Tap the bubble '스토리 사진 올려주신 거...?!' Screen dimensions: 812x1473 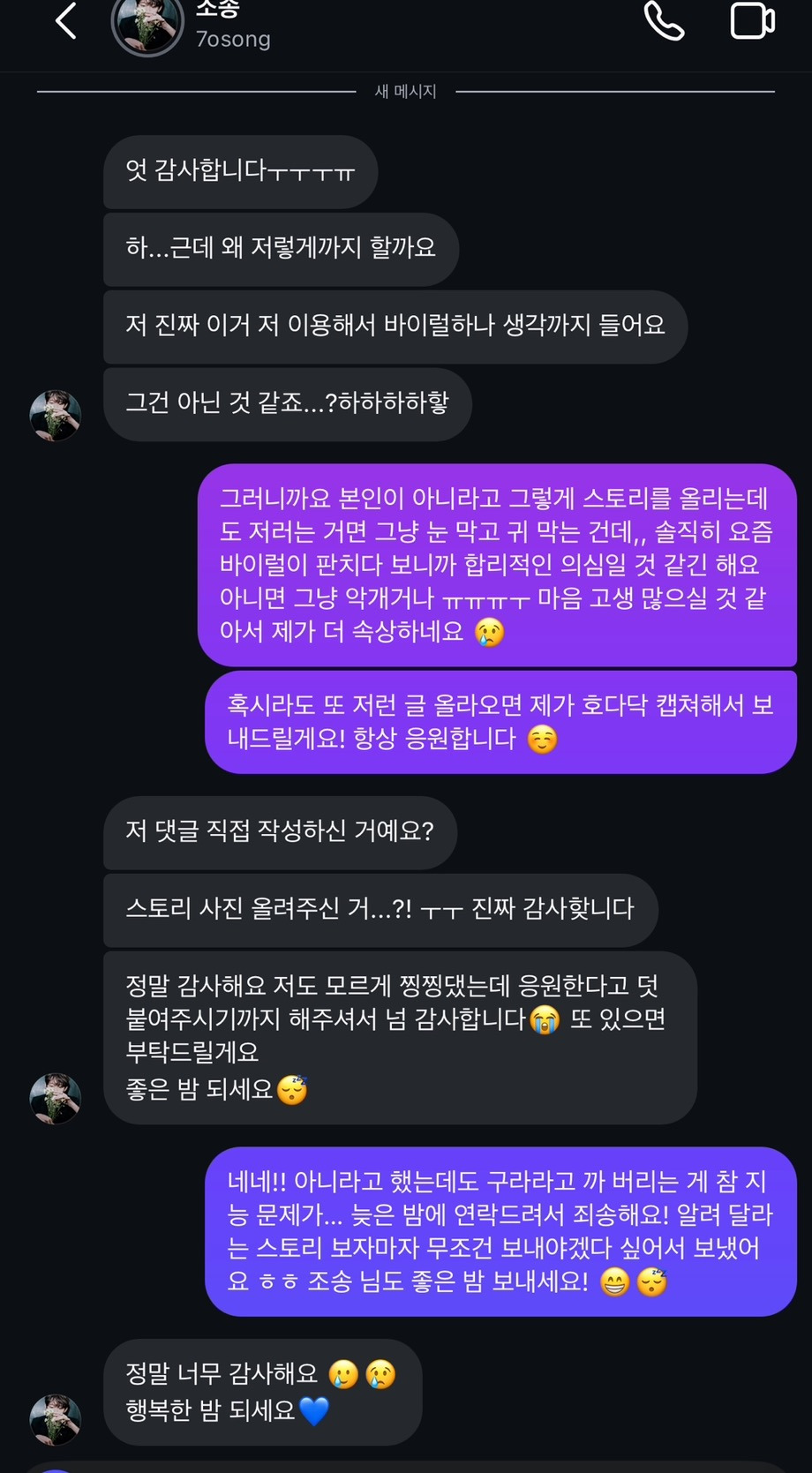(x=380, y=910)
